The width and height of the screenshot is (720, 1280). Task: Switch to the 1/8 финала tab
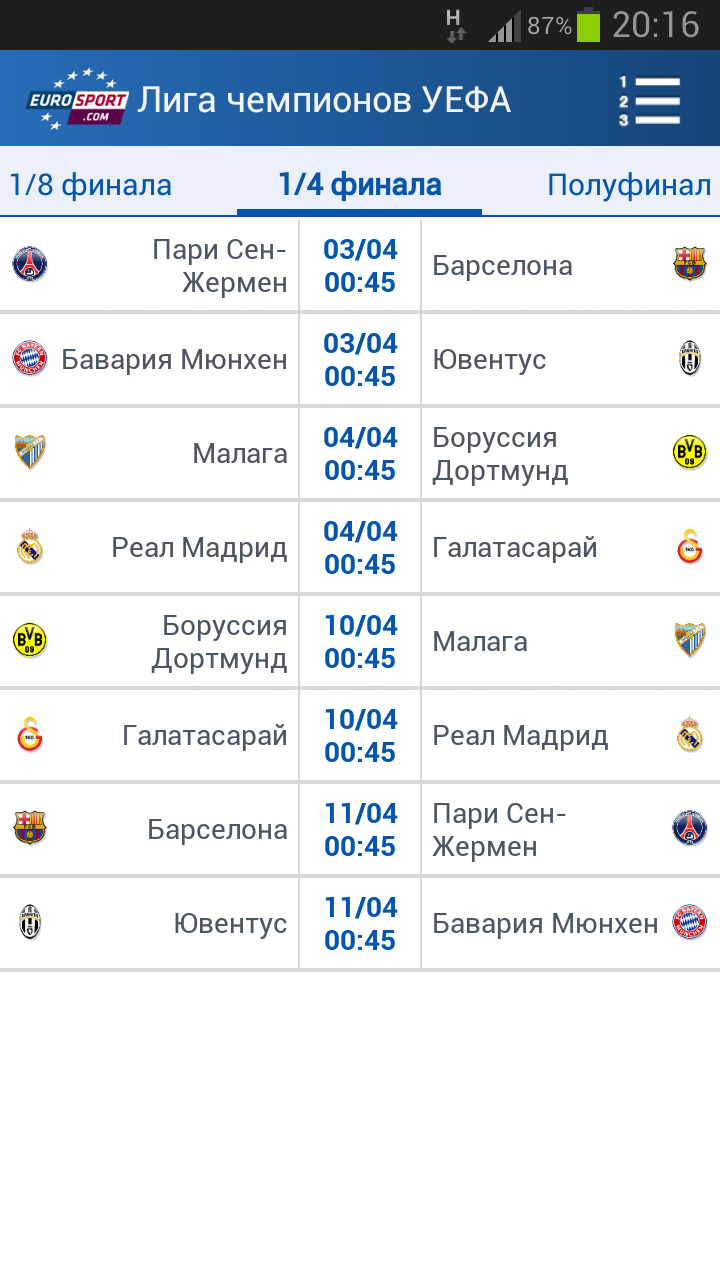[x=91, y=185]
